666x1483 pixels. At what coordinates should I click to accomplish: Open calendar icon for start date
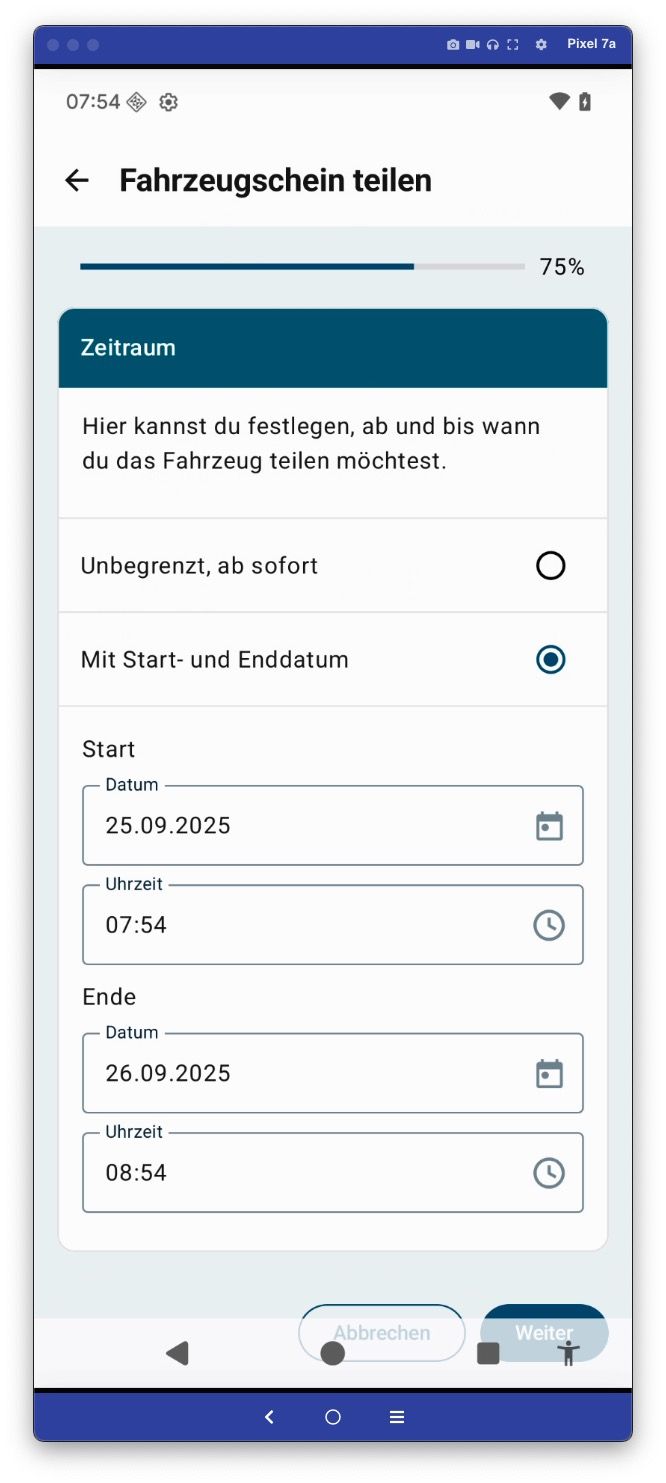[x=549, y=826]
